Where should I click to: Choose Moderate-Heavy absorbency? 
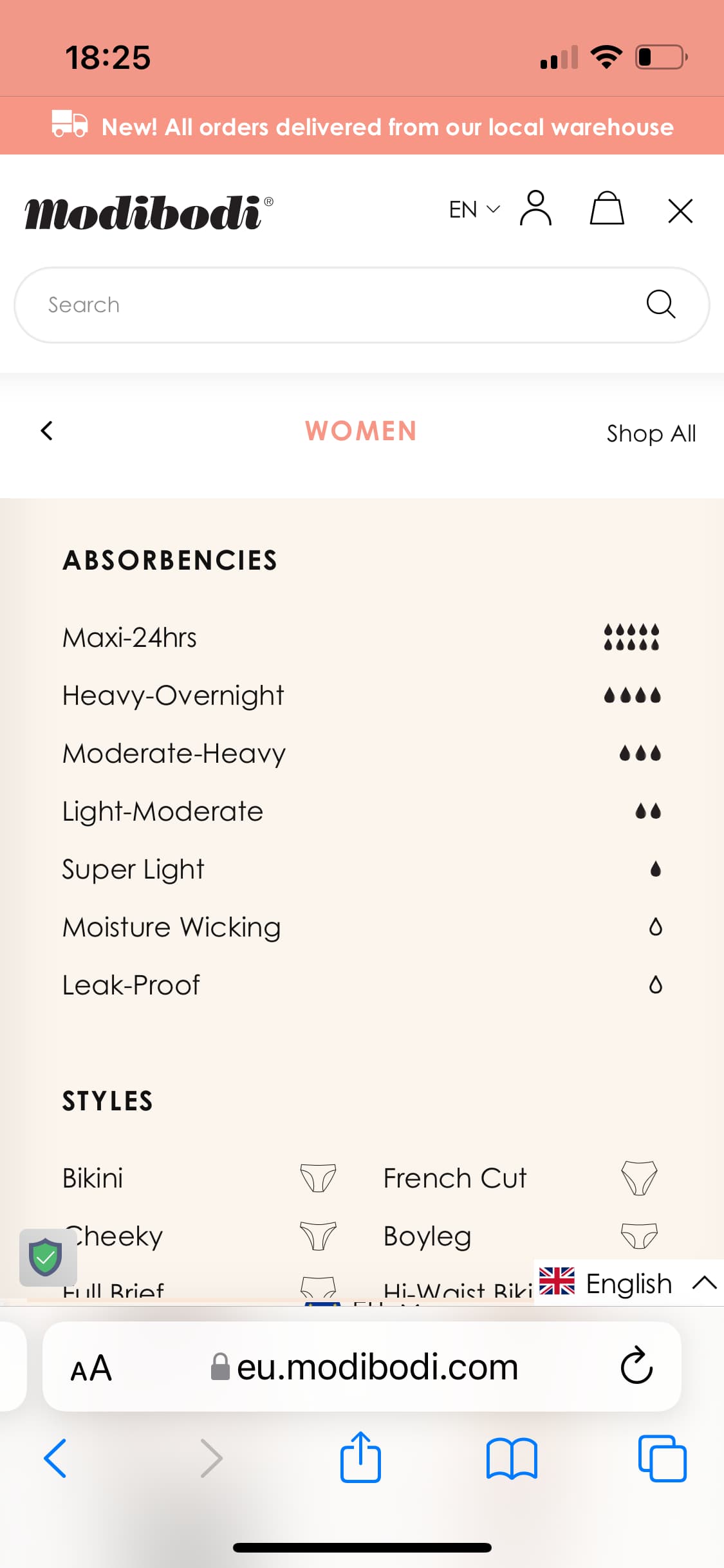point(362,753)
